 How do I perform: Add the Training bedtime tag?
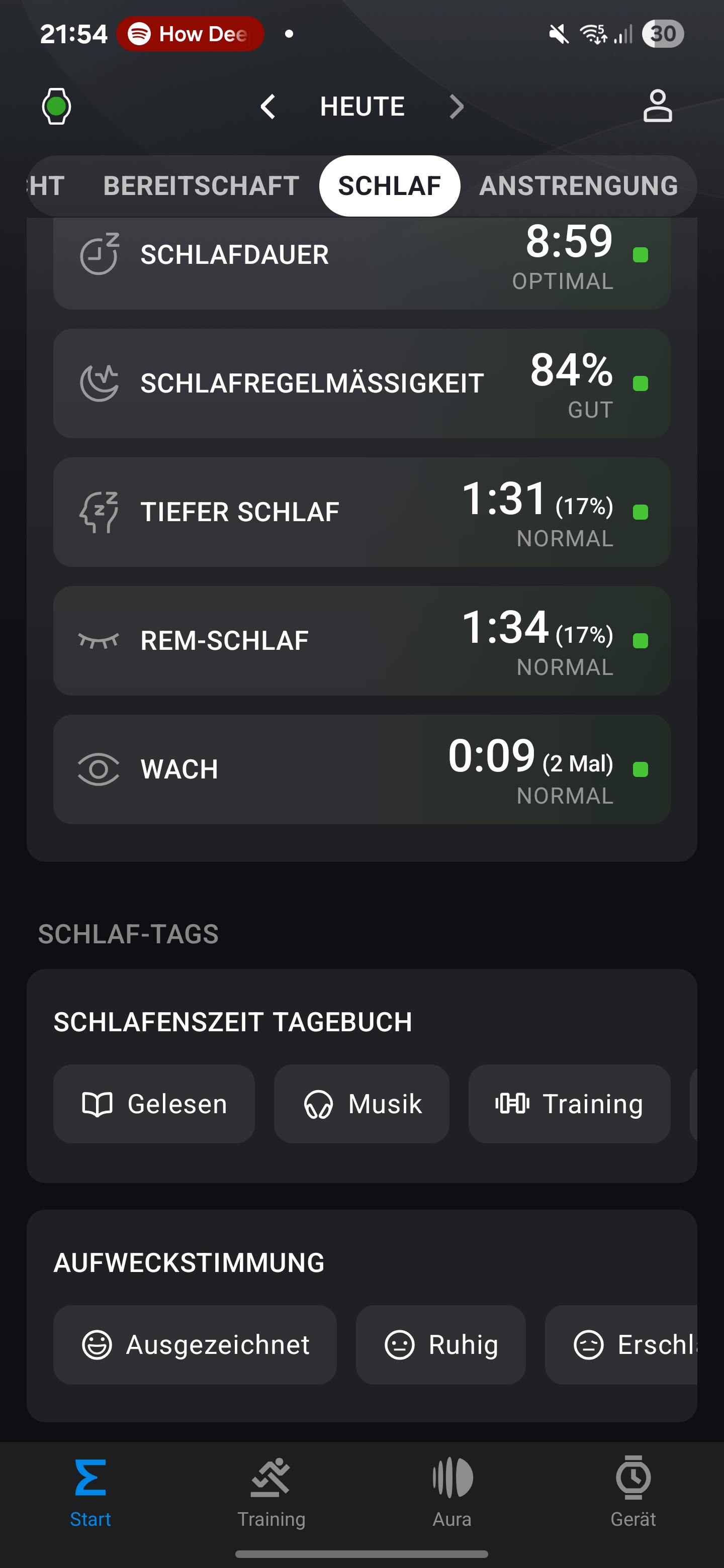click(569, 1104)
